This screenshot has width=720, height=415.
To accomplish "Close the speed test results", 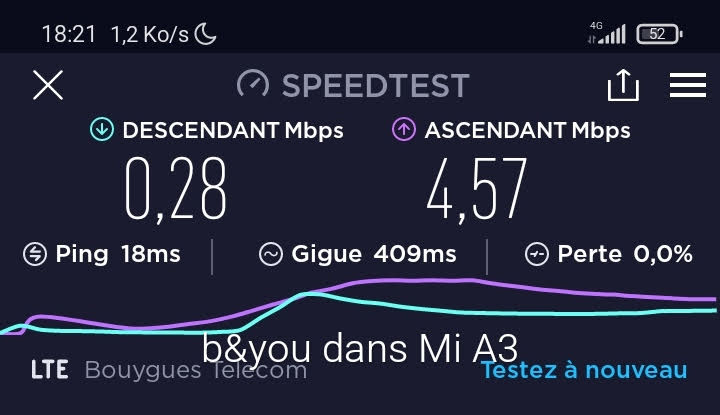I will [x=48, y=85].
